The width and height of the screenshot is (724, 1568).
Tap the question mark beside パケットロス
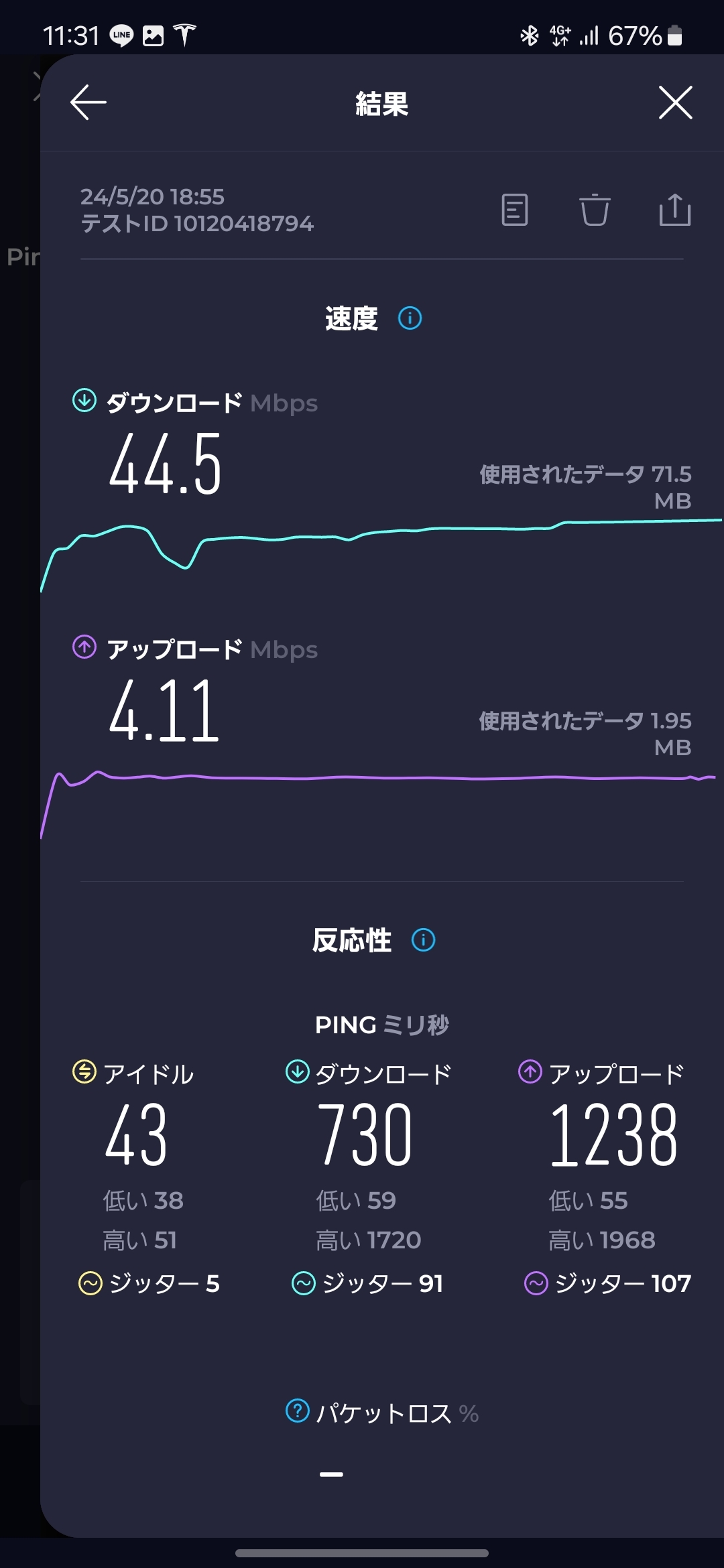point(298,1411)
